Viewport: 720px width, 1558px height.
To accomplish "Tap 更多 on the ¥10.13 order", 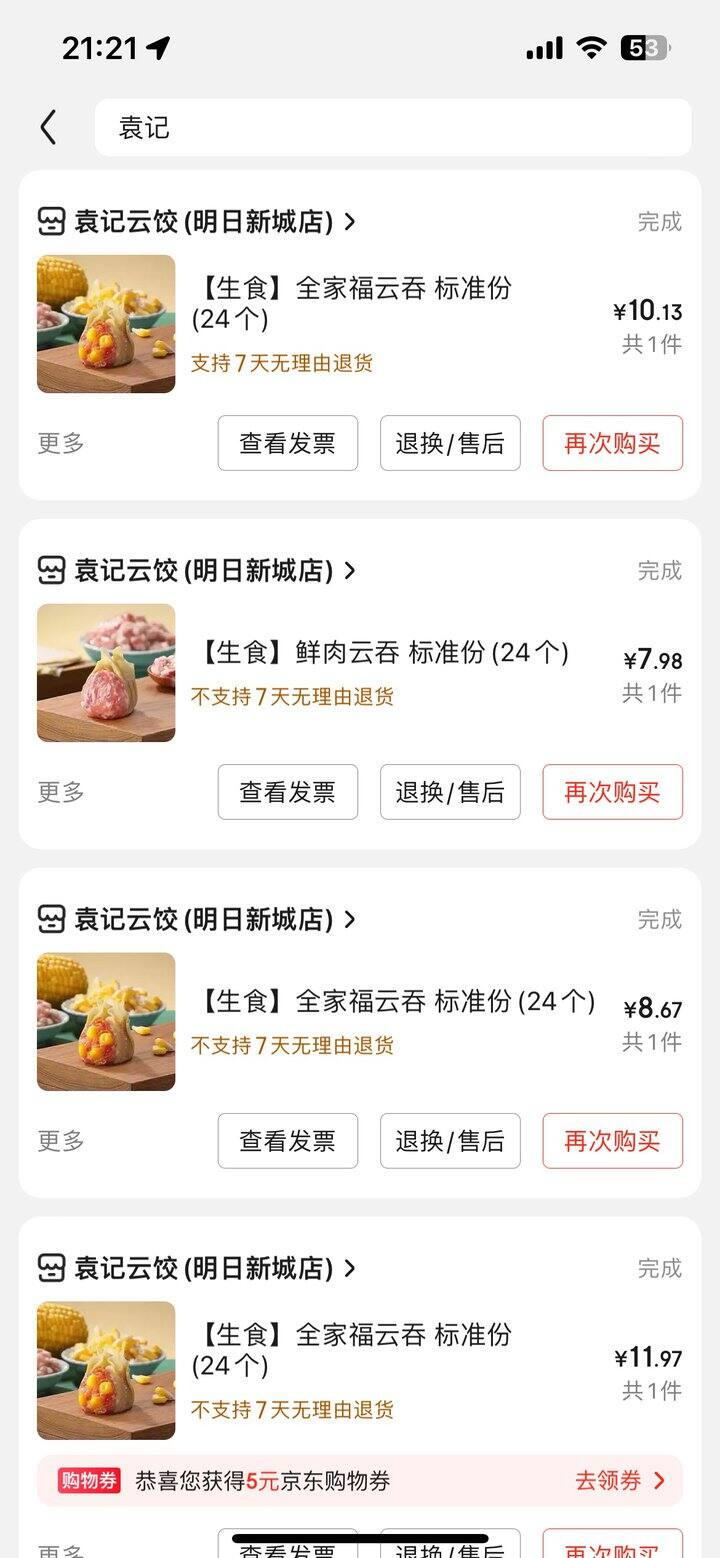I will click(x=61, y=443).
